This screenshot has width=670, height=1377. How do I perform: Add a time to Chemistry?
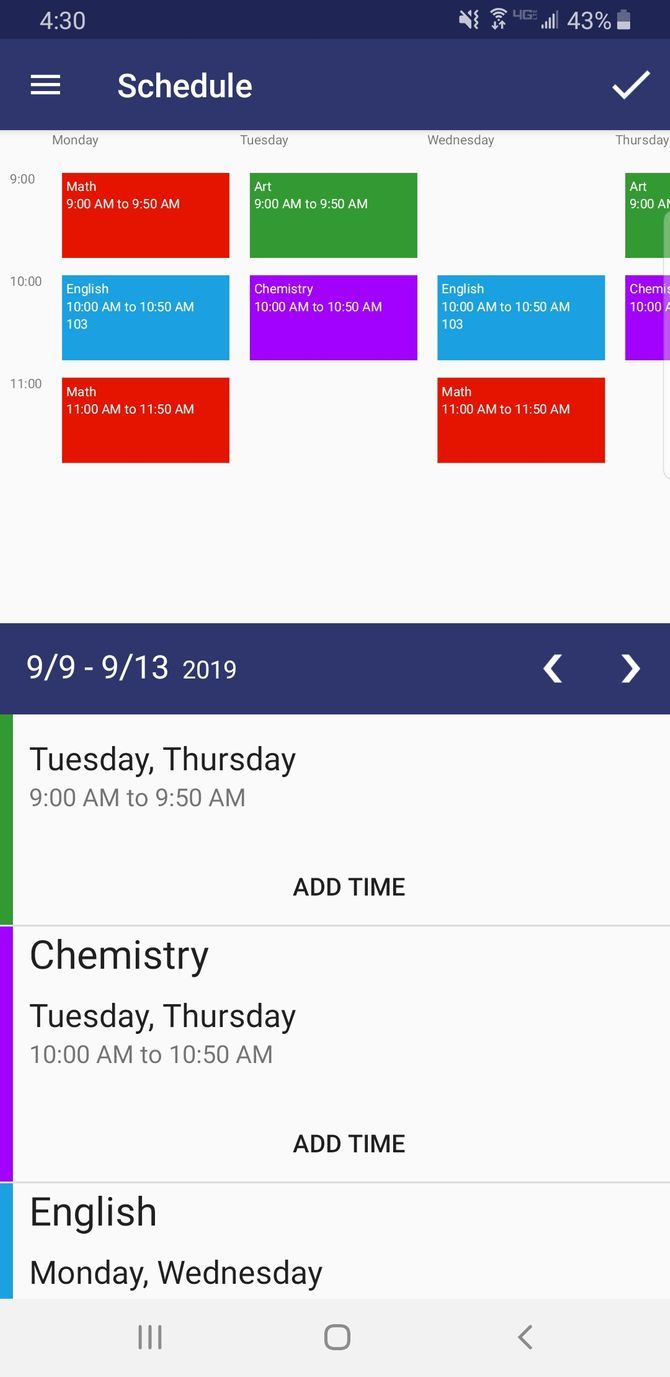tap(349, 1144)
